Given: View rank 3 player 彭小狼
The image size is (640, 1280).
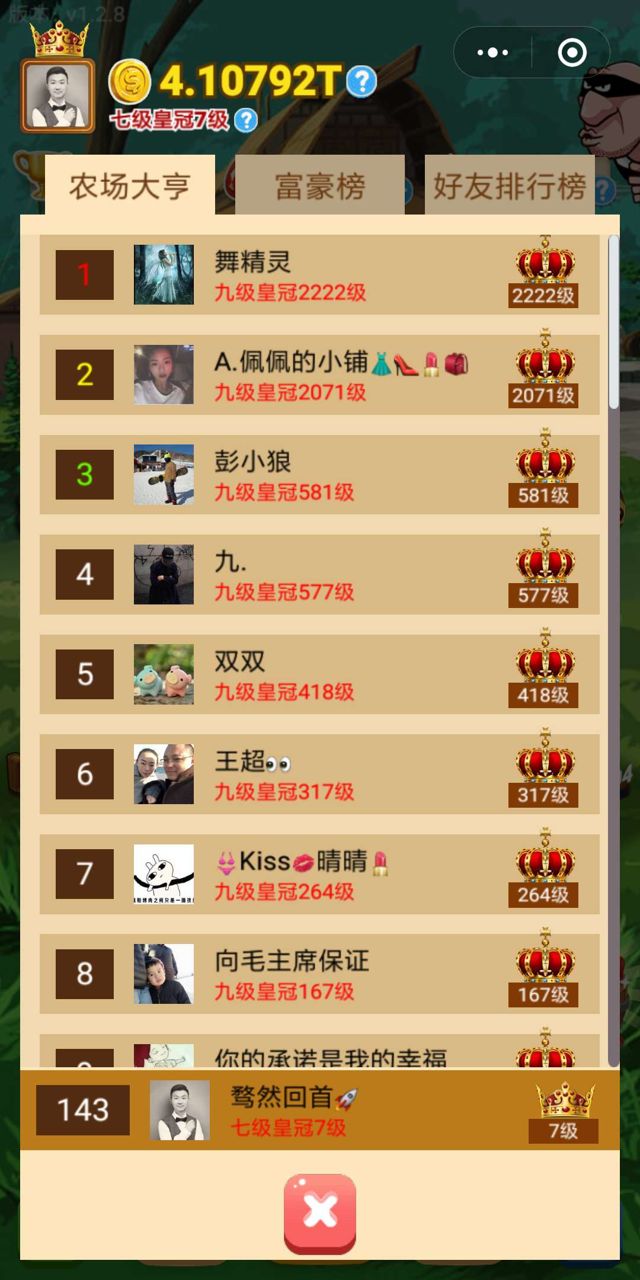Looking at the screenshot, I should (x=320, y=475).
